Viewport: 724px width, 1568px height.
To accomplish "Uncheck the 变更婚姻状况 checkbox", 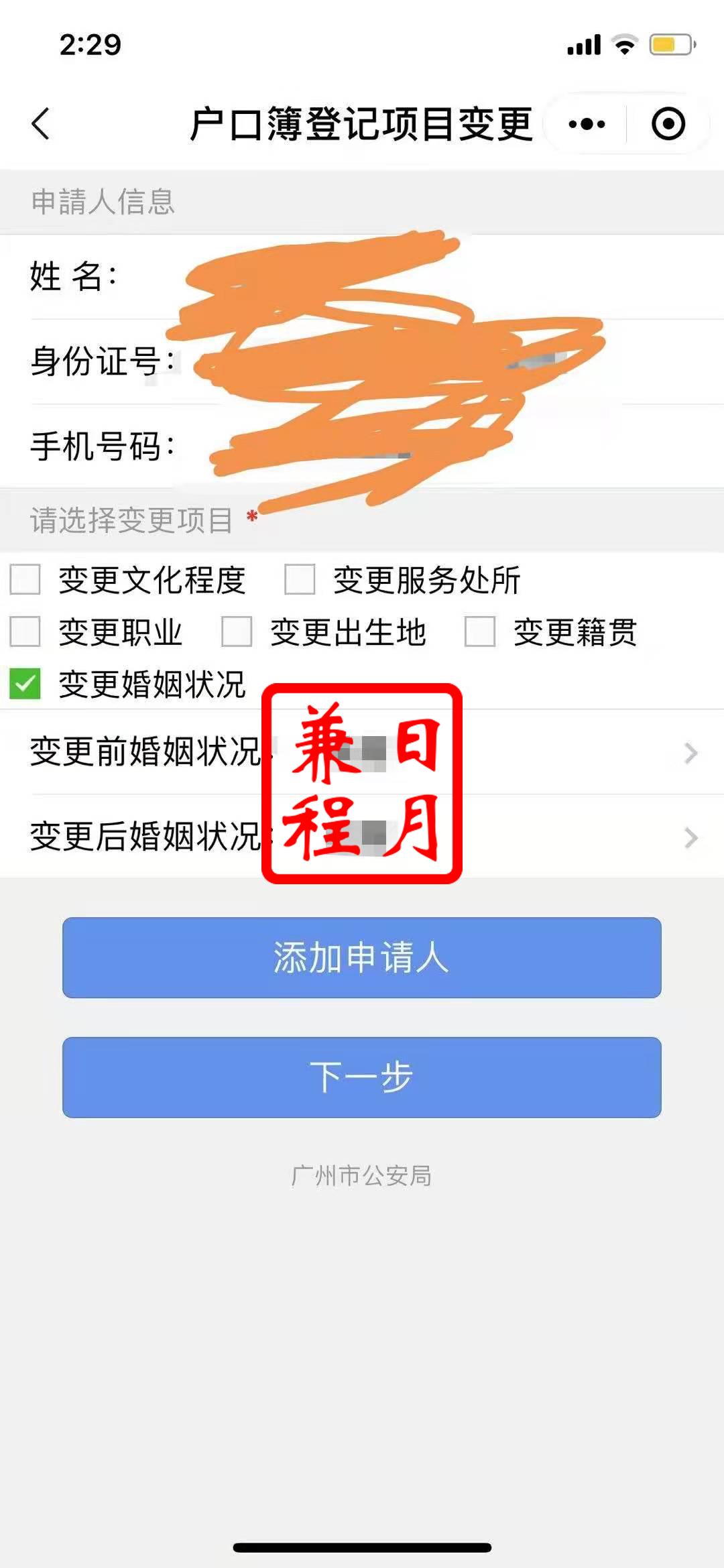I will coord(25,684).
